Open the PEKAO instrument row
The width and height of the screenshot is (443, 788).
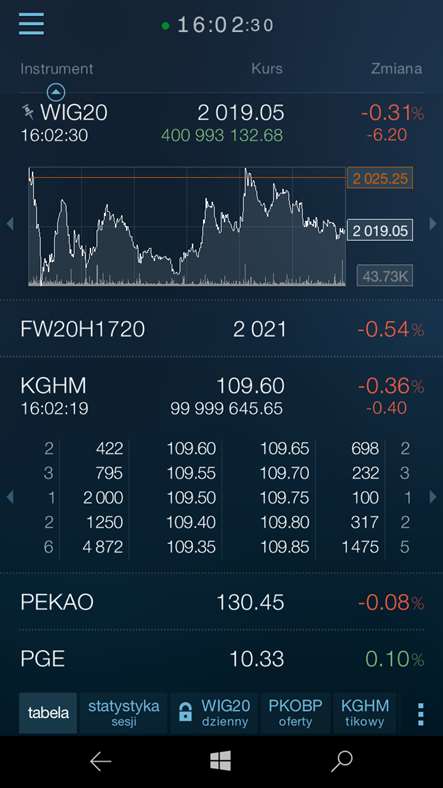pyautogui.click(x=222, y=602)
